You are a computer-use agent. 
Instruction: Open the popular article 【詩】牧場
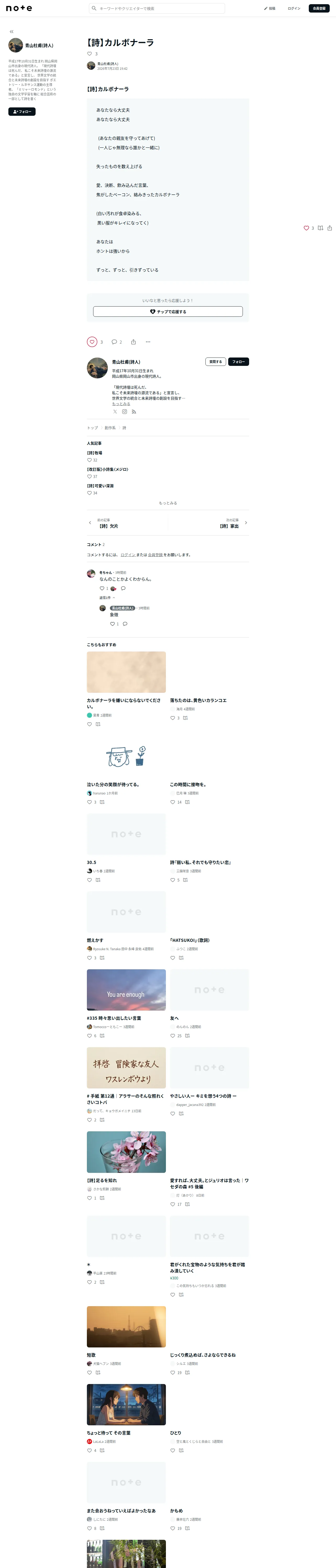[x=94, y=453]
